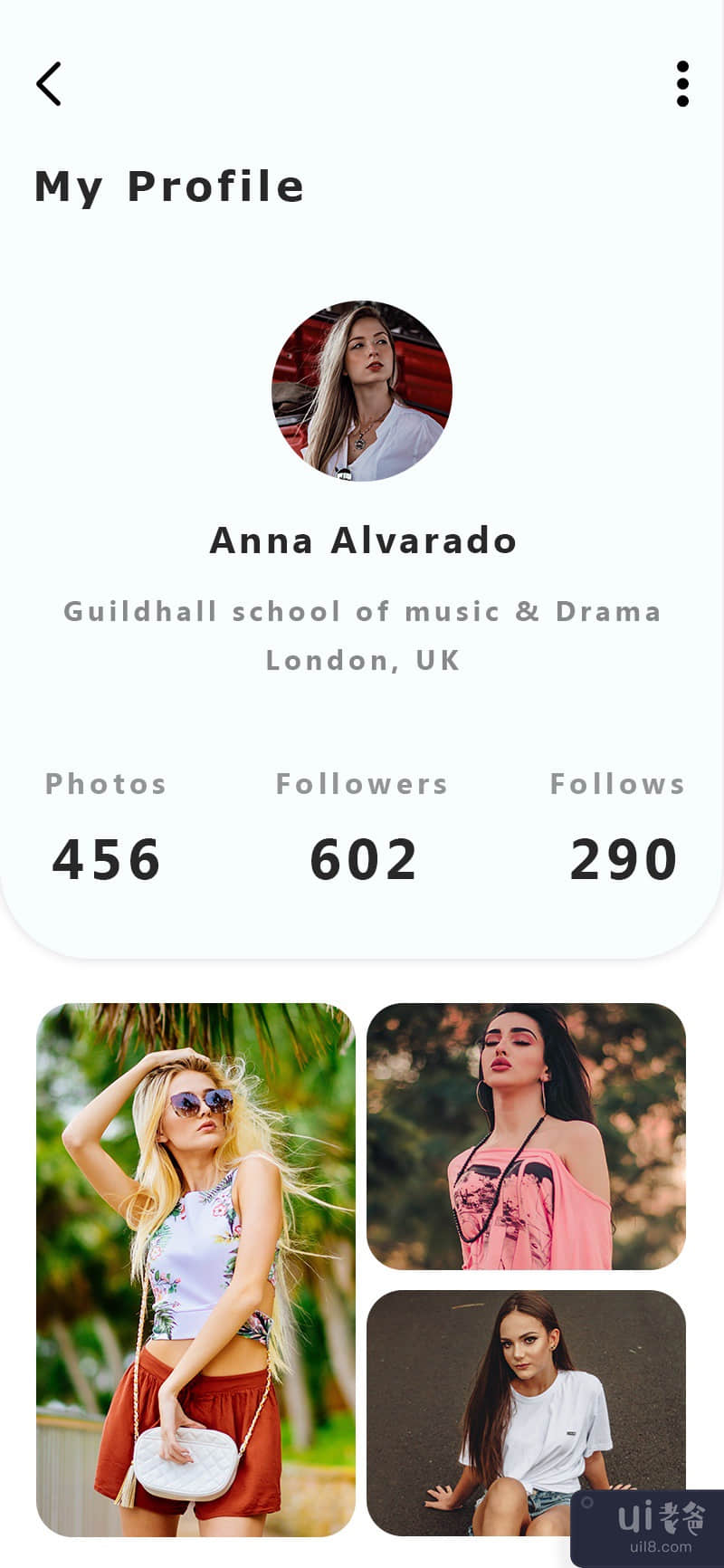Open photo of woman in white t-shirt
The image size is (724, 1568).
point(526,1411)
